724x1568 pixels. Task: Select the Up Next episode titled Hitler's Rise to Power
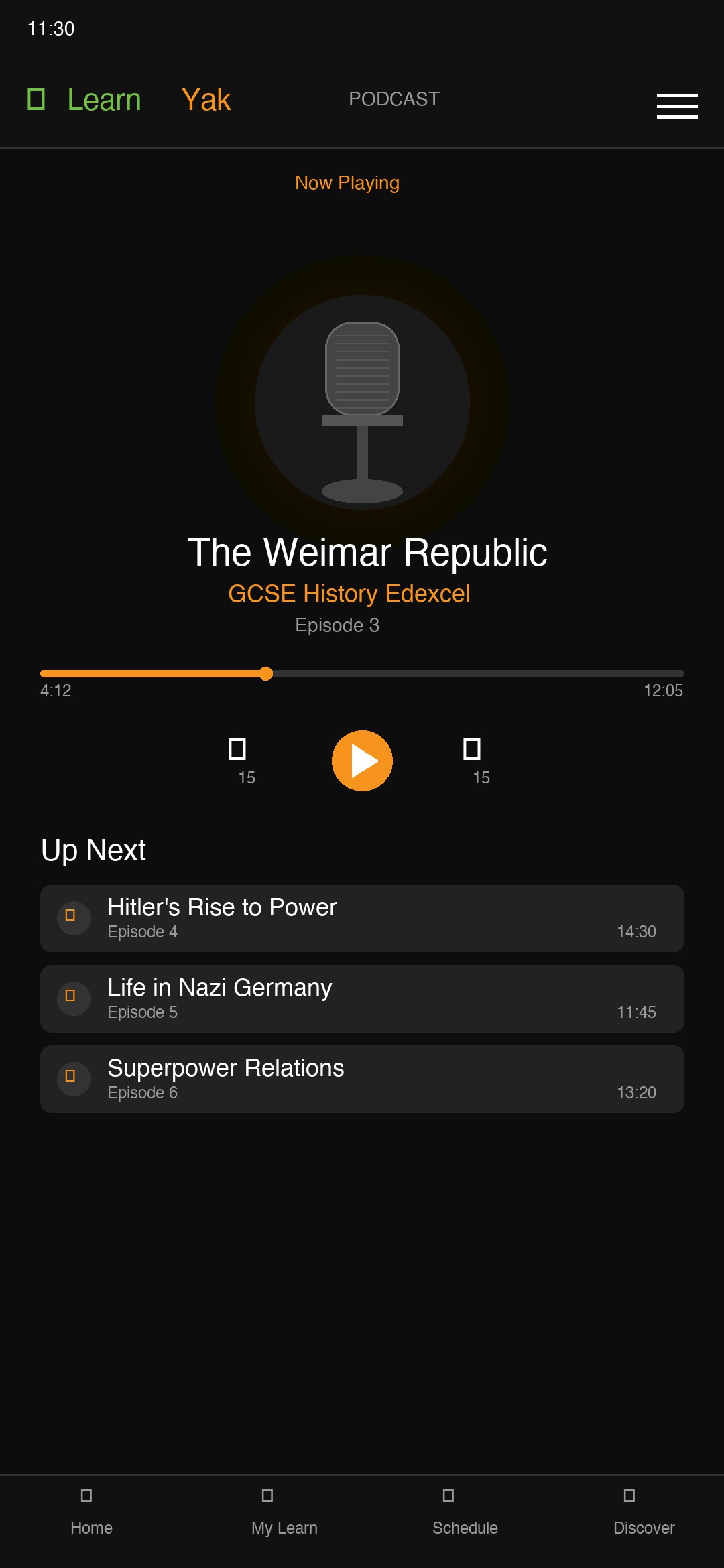pyautogui.click(x=362, y=919)
